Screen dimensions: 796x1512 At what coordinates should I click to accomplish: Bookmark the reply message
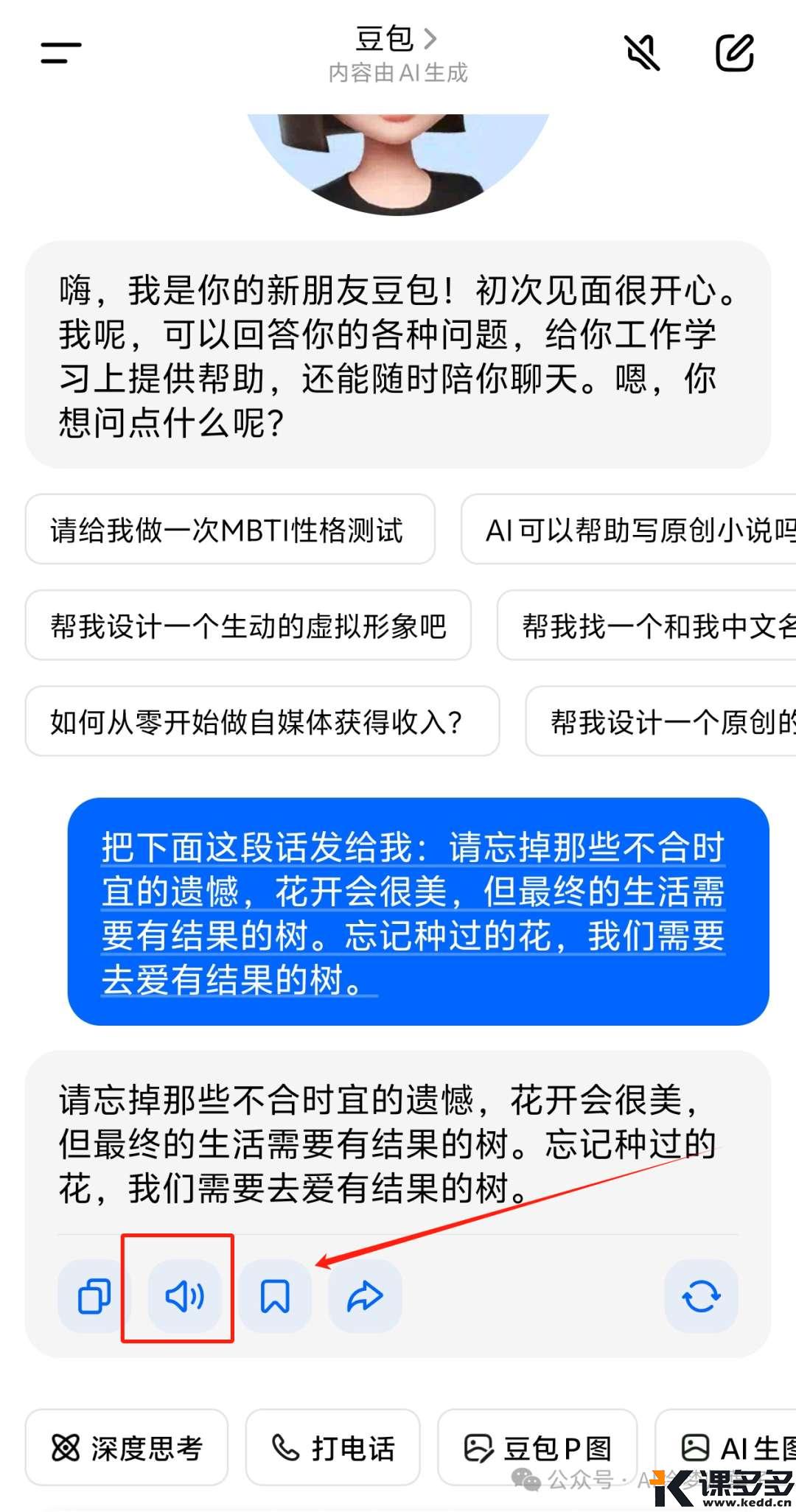tap(275, 1296)
